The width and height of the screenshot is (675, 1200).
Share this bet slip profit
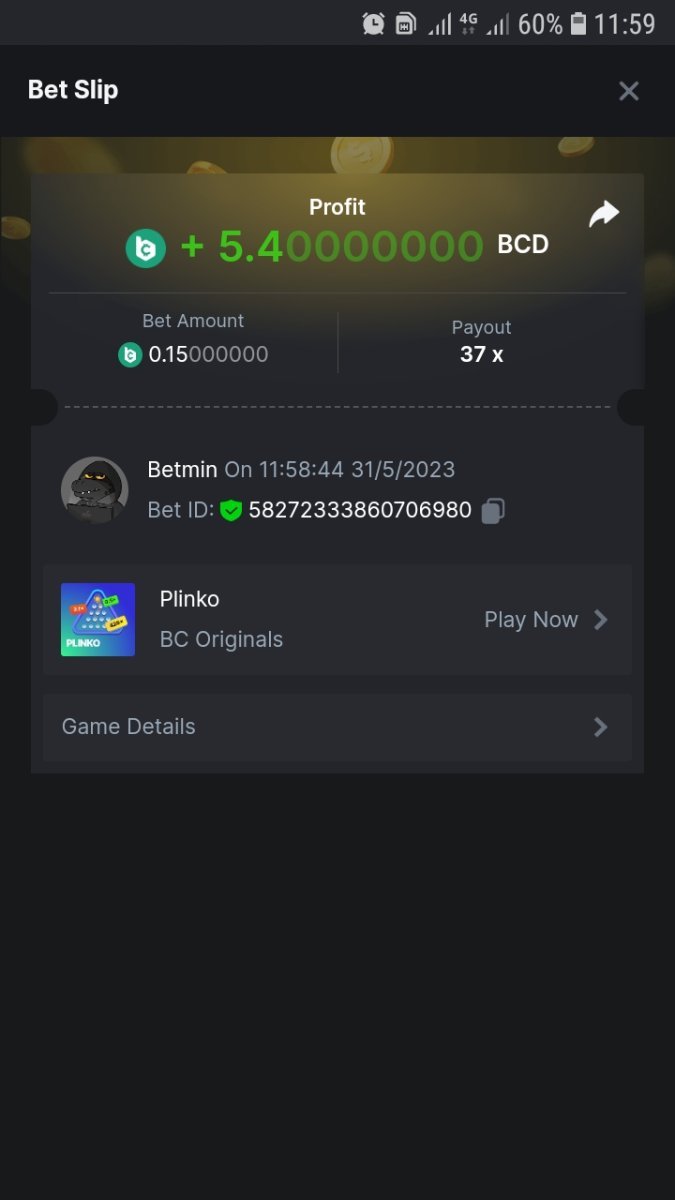pyautogui.click(x=603, y=214)
